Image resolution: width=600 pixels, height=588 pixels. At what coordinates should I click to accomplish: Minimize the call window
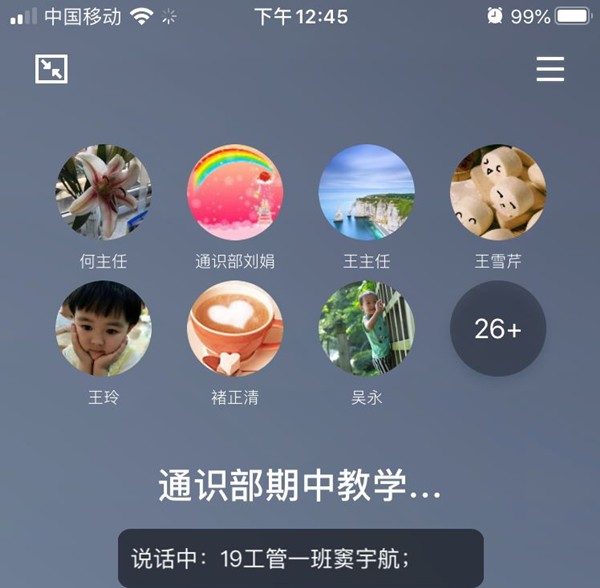51,69
